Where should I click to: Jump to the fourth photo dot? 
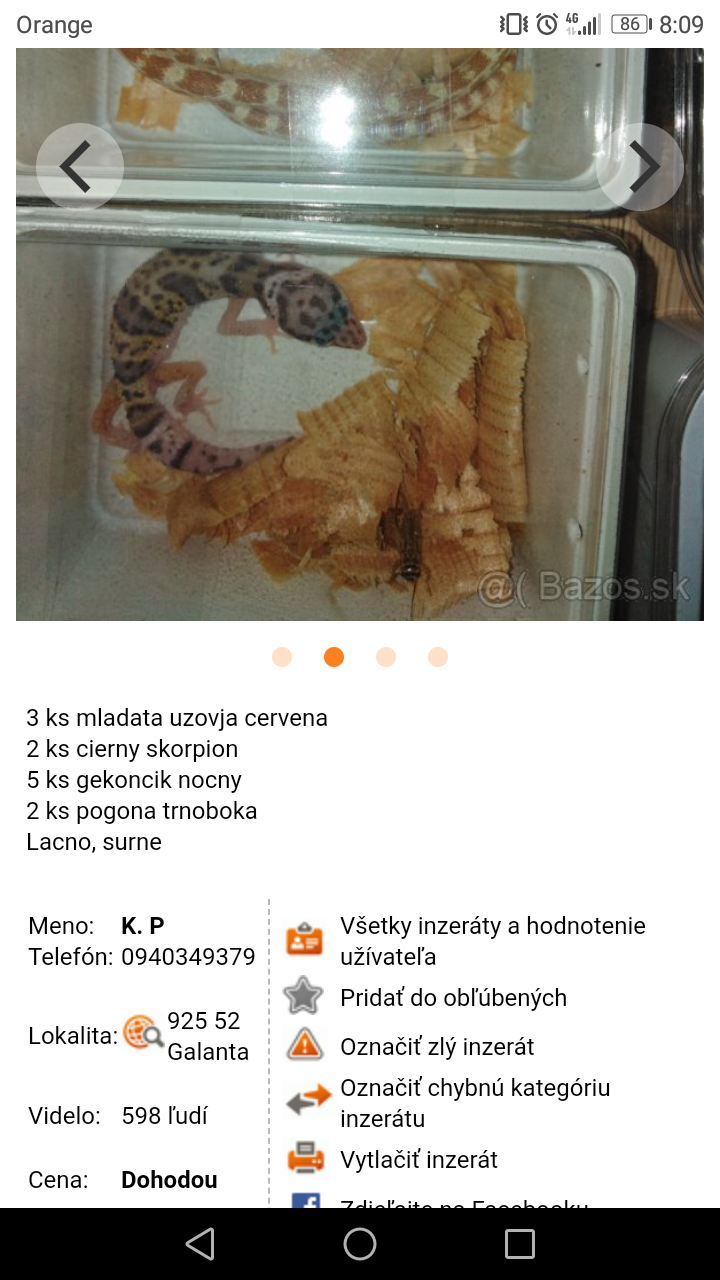pos(438,657)
